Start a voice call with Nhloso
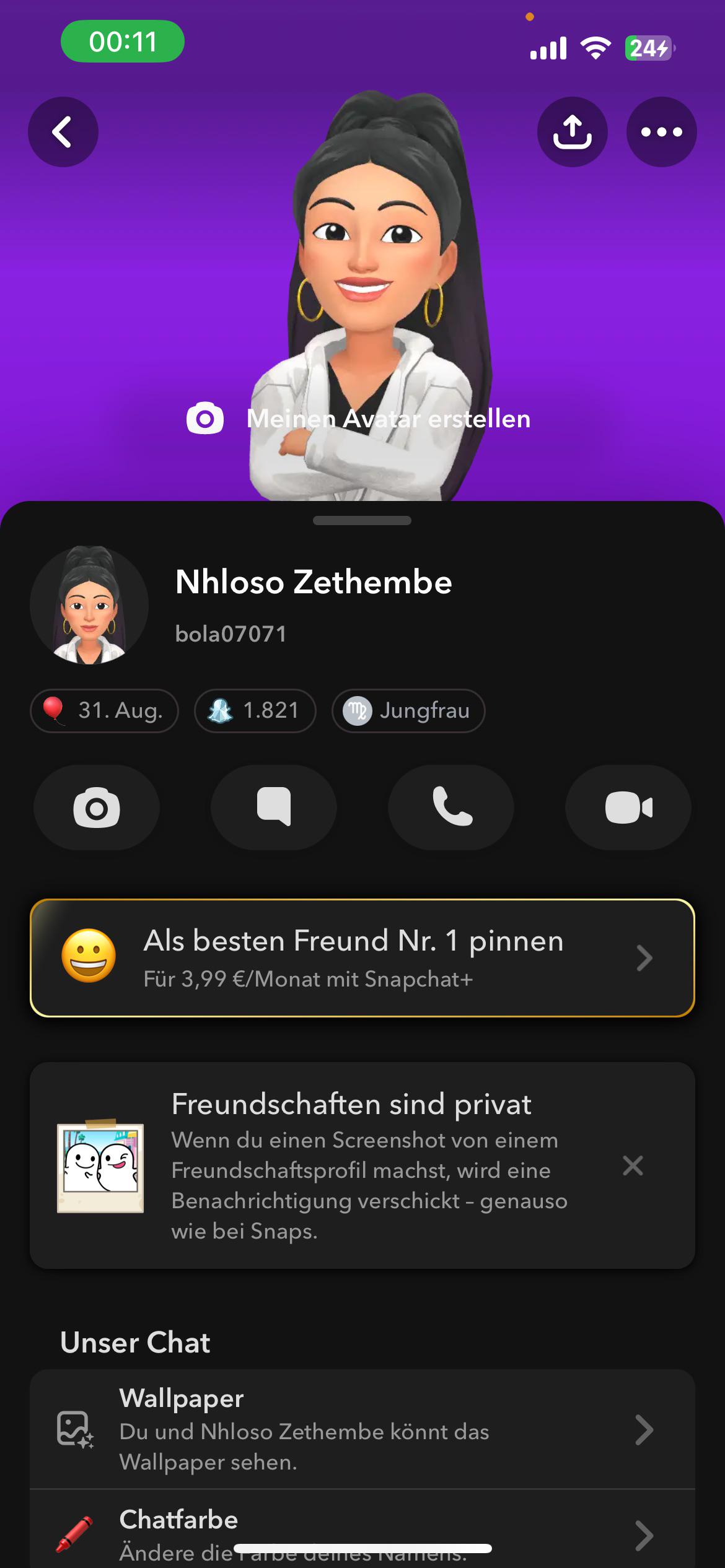This screenshot has width=725, height=1568. (x=450, y=808)
